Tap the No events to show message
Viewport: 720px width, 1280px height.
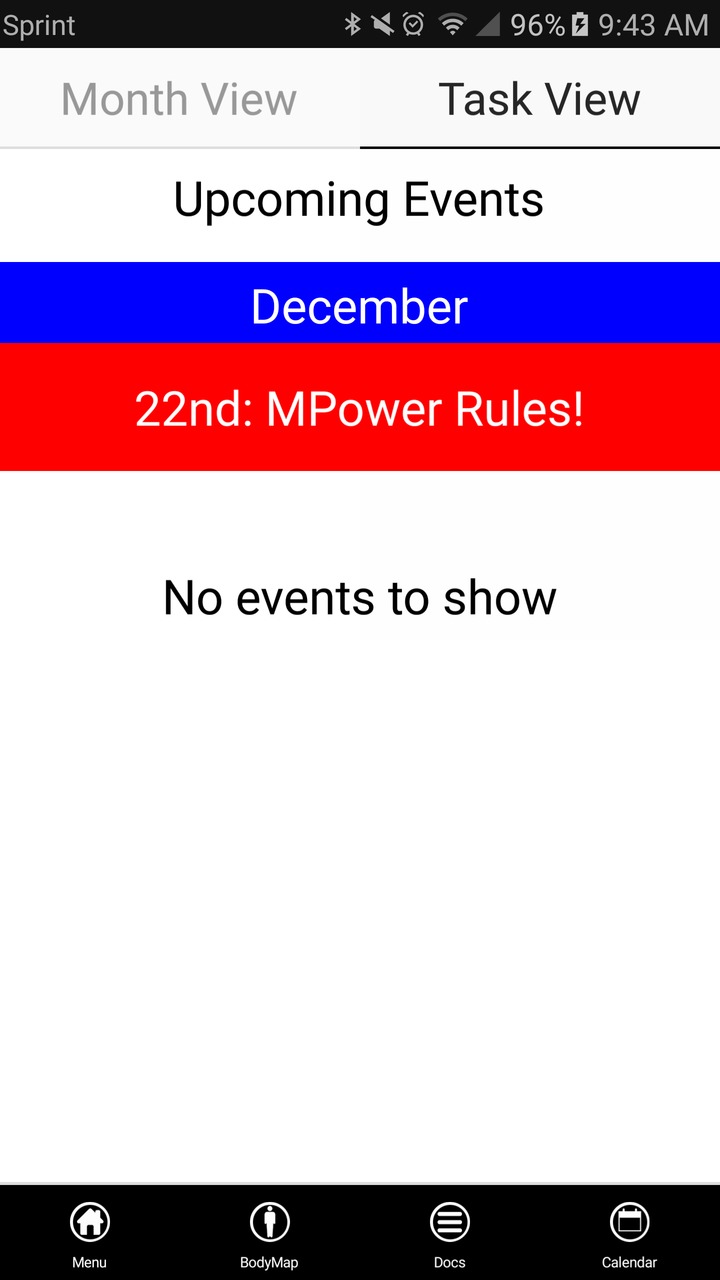pyautogui.click(x=360, y=597)
